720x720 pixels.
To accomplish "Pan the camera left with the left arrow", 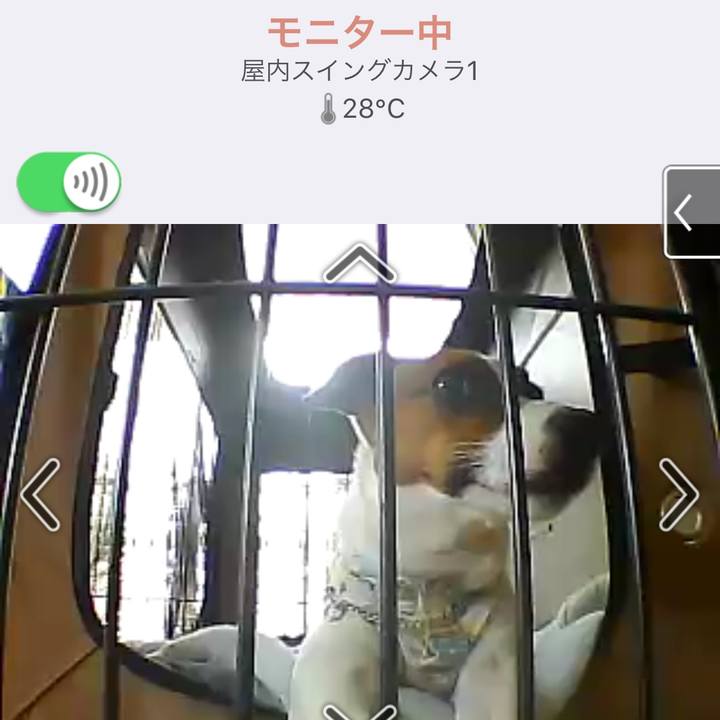I will point(41,494).
